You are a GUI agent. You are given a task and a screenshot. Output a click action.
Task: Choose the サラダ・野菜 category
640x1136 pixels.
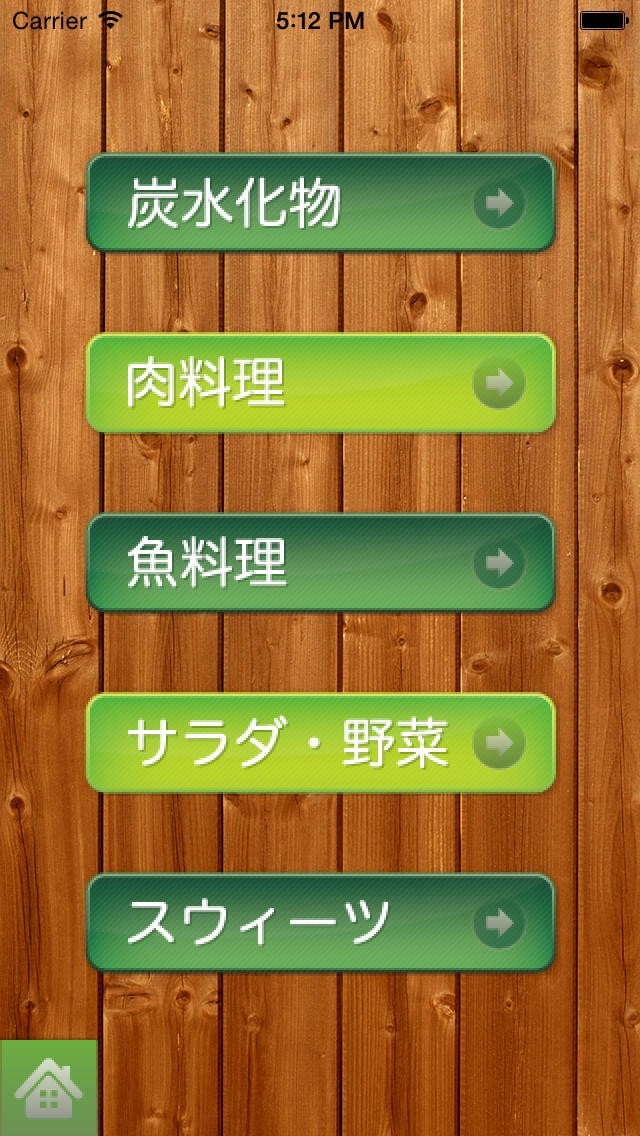coord(320,743)
